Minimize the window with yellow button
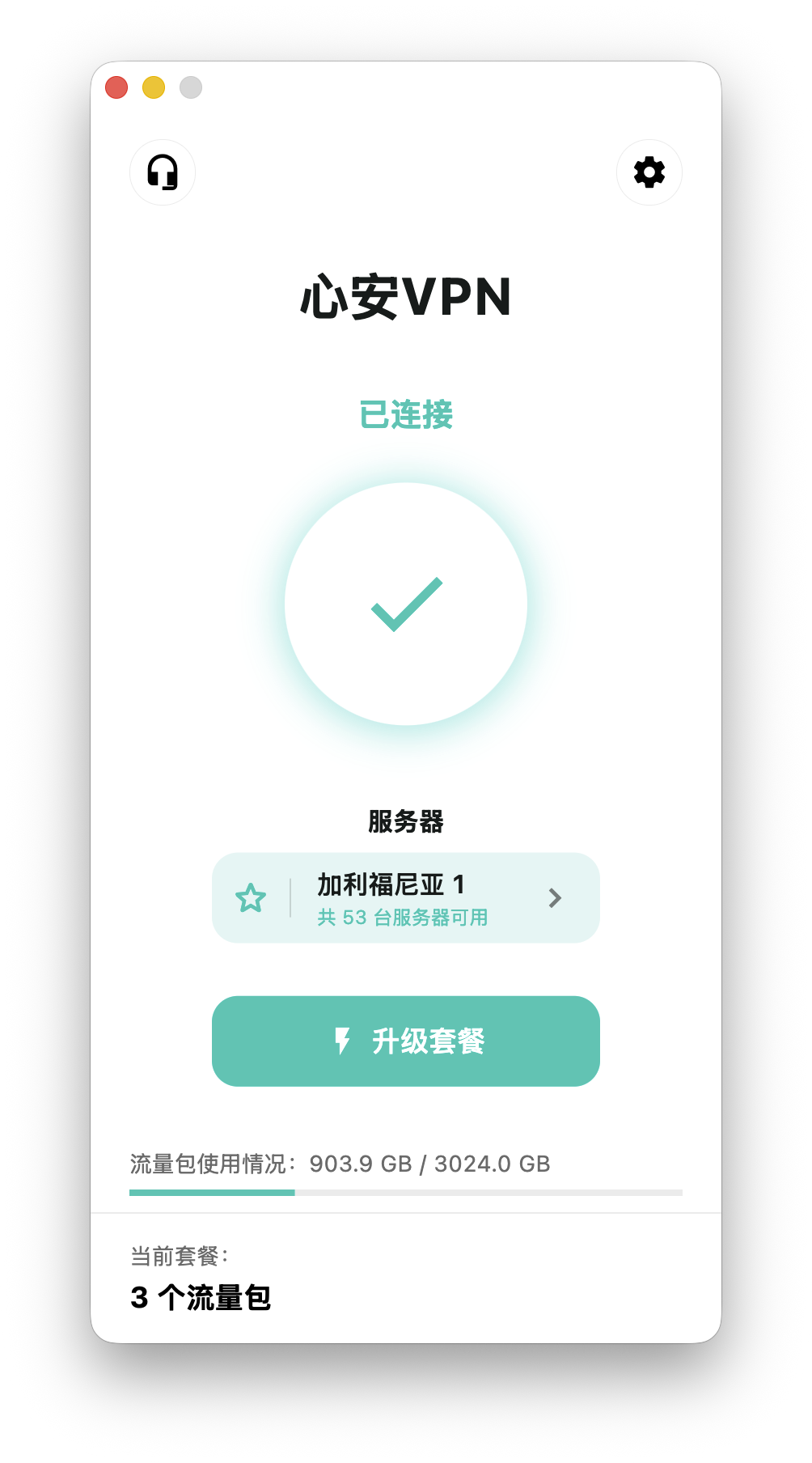 pos(154,87)
